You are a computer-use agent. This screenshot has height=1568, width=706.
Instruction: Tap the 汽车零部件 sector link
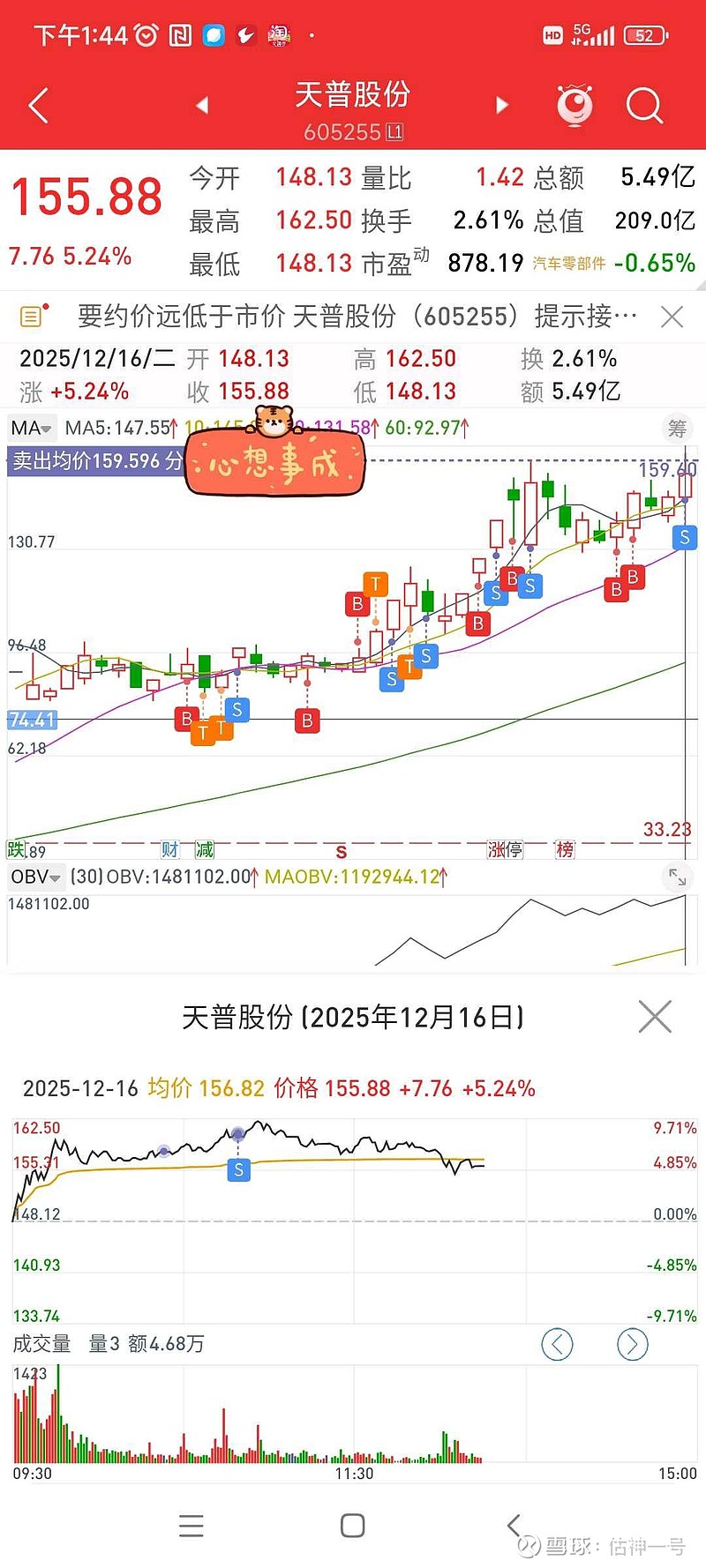pos(569,262)
